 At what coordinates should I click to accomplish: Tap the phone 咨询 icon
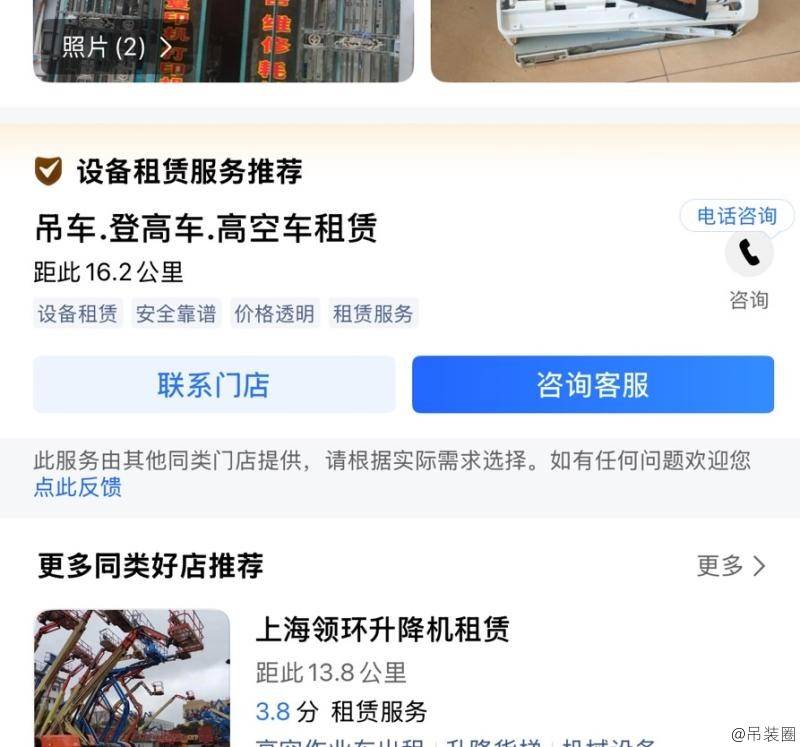pos(748,254)
